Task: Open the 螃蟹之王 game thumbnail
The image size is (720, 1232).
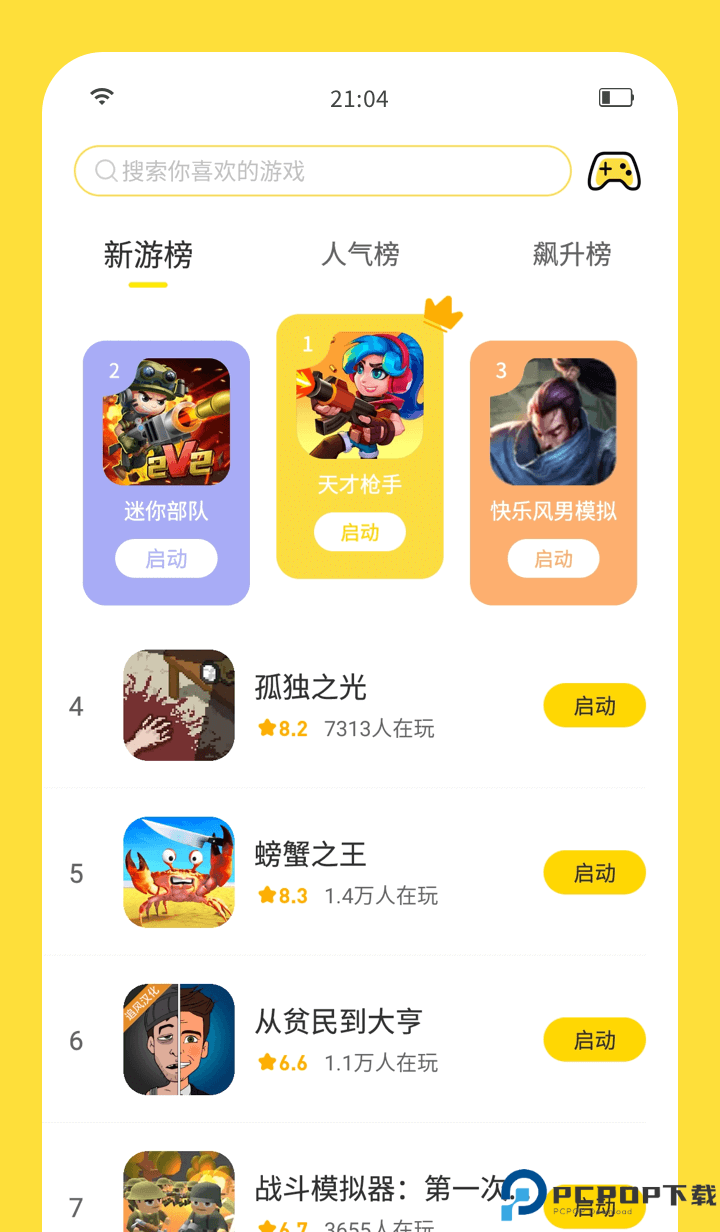Action: tap(178, 872)
